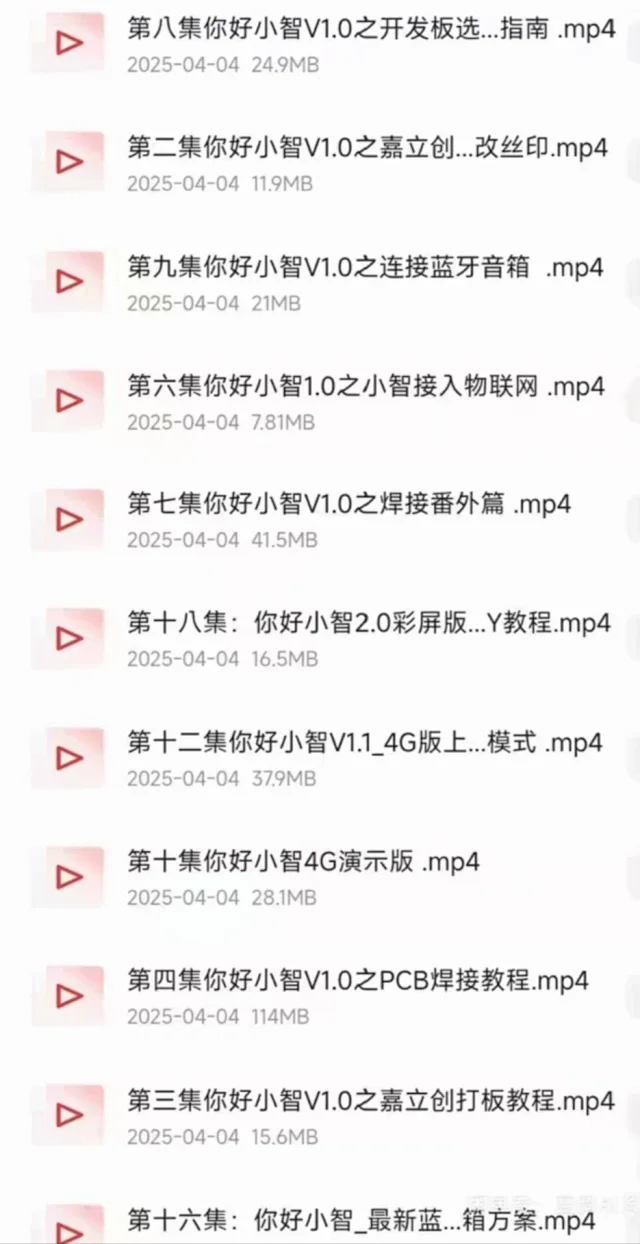View the 第三集 嘉立创打板教程 file

click(x=370, y=1102)
